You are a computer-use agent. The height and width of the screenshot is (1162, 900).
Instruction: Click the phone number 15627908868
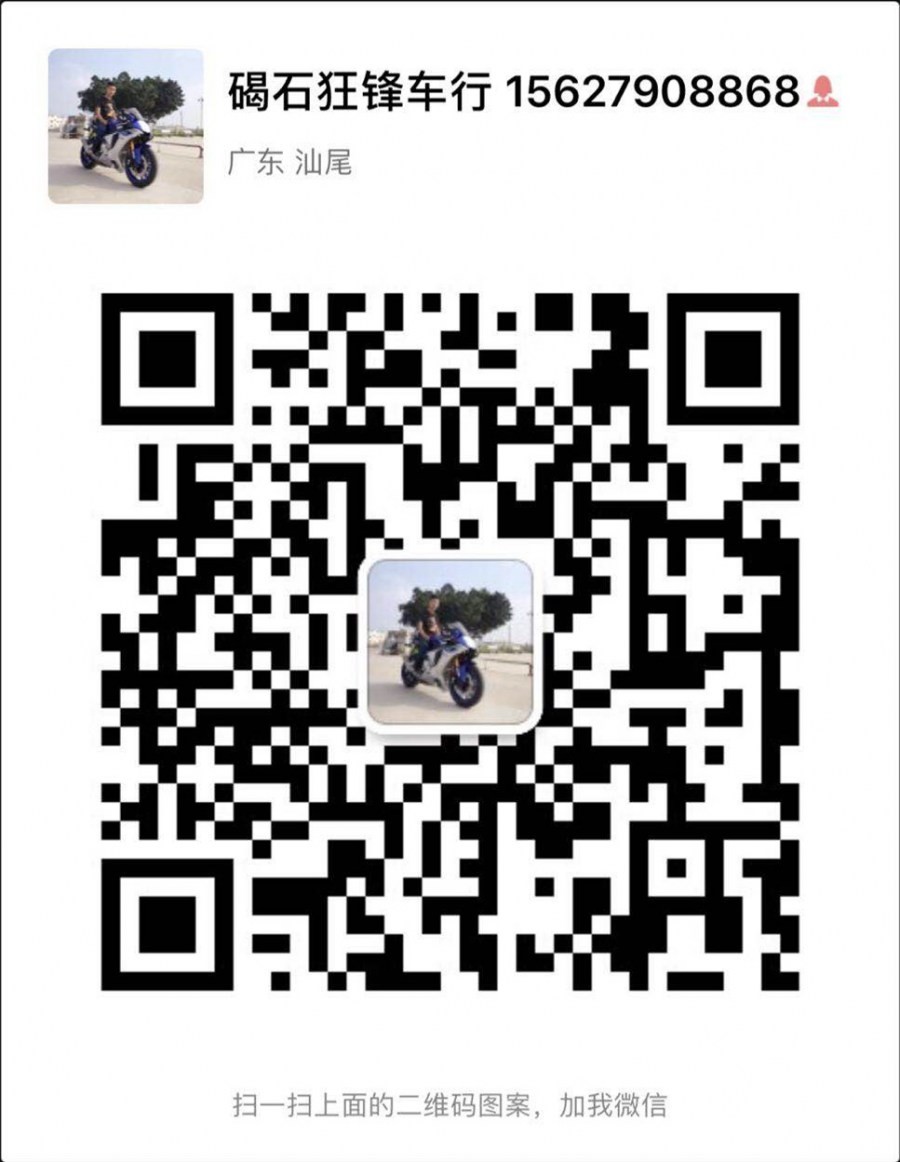(650, 90)
